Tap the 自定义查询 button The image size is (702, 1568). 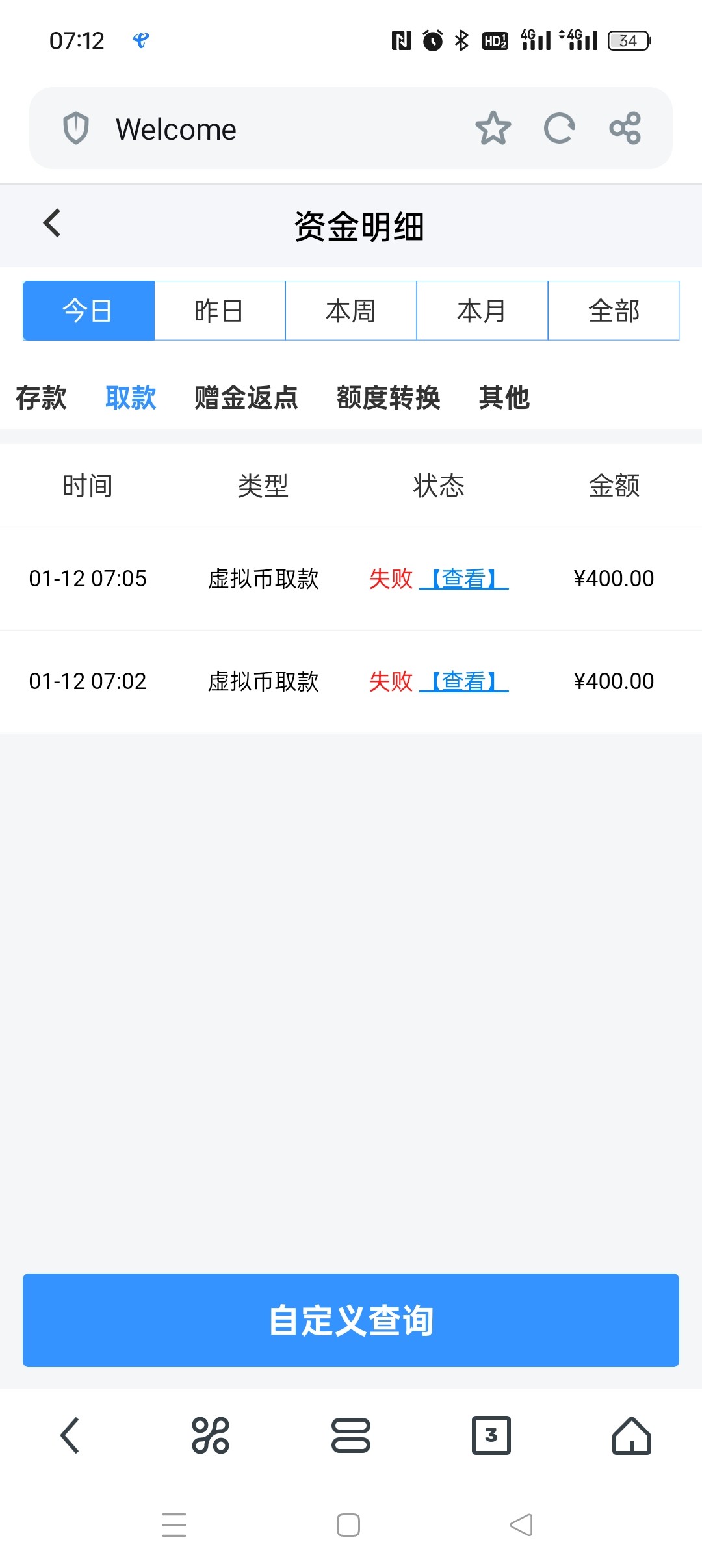click(351, 1320)
